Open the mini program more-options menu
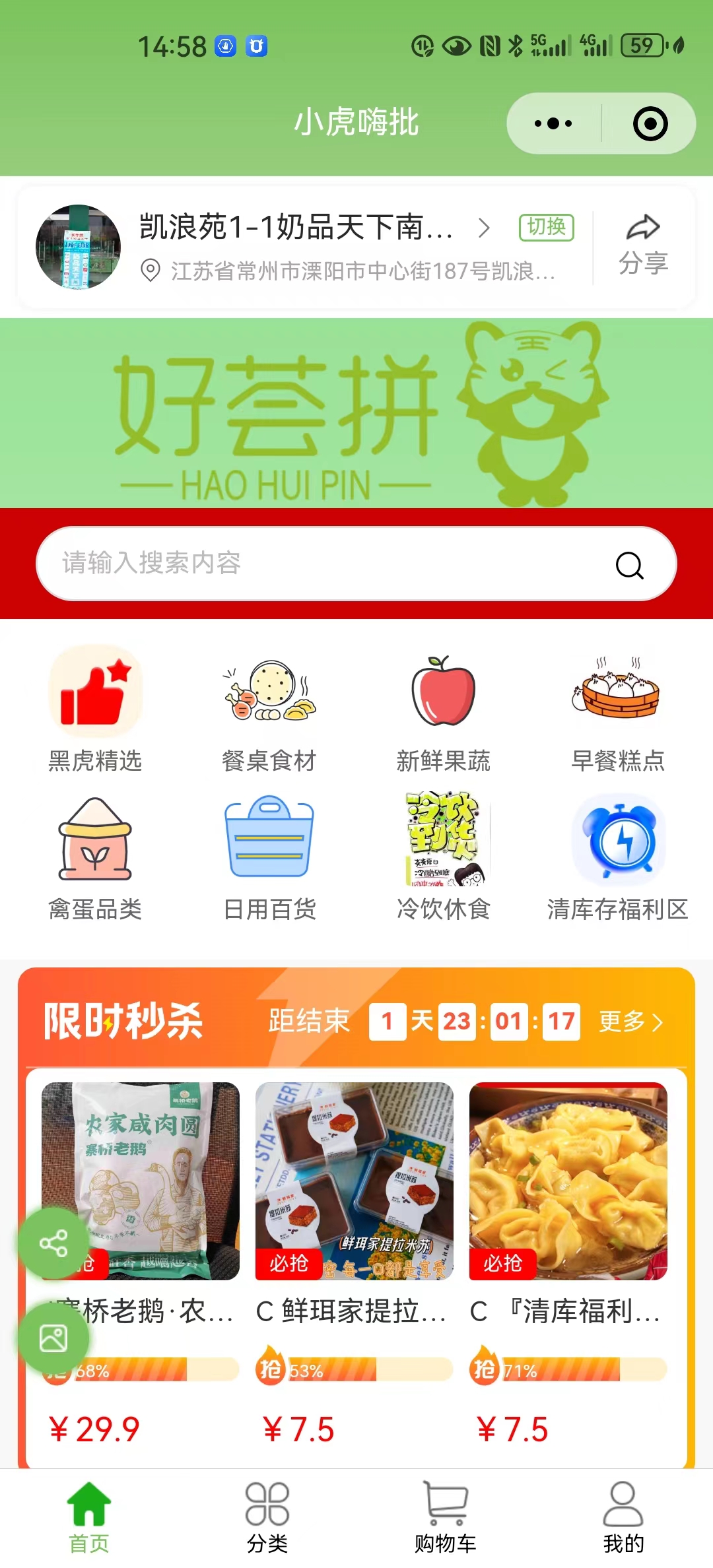This screenshot has height=1568, width=713. tap(553, 123)
